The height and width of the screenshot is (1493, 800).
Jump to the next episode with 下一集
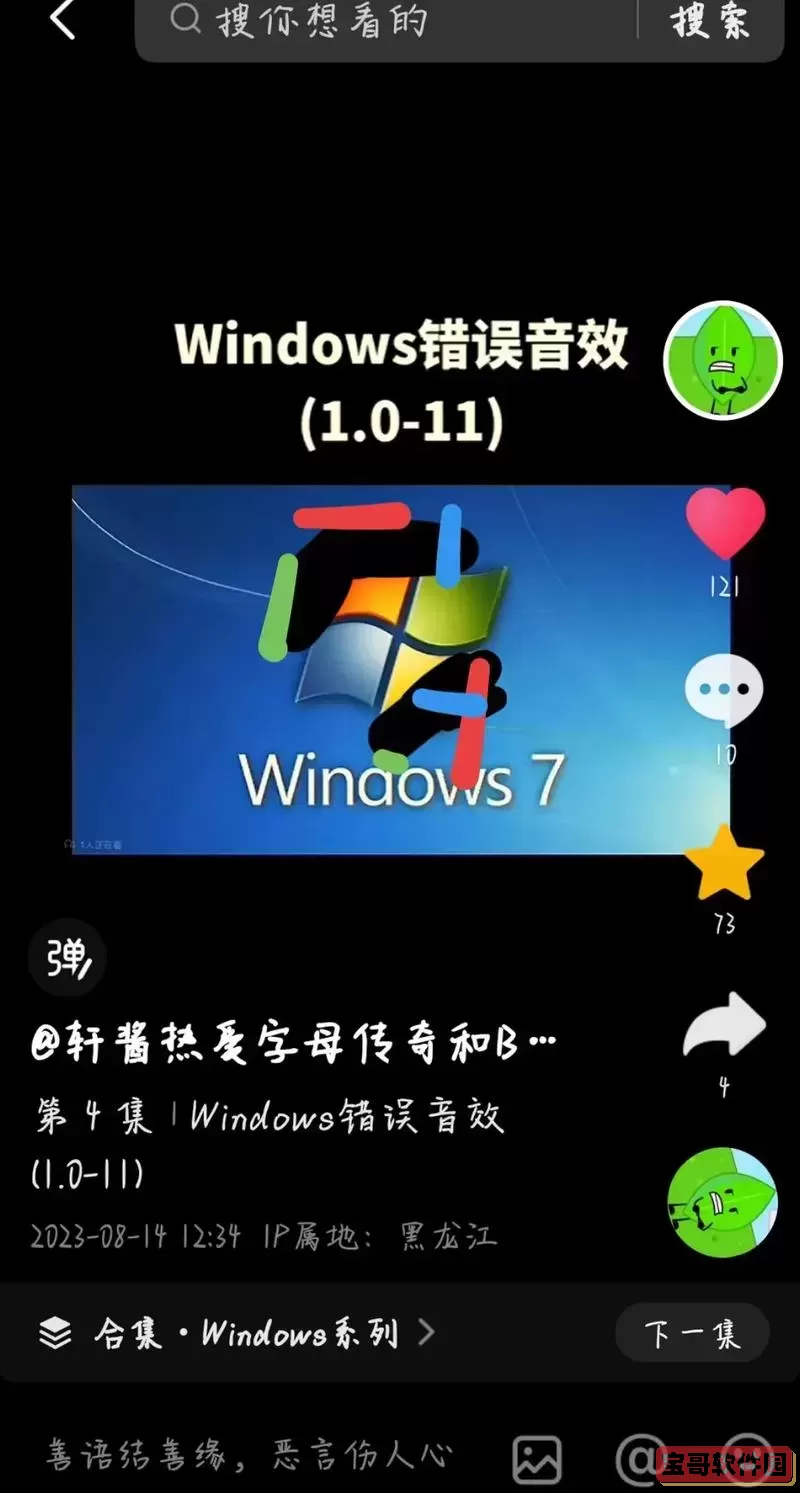pyautogui.click(x=692, y=1333)
